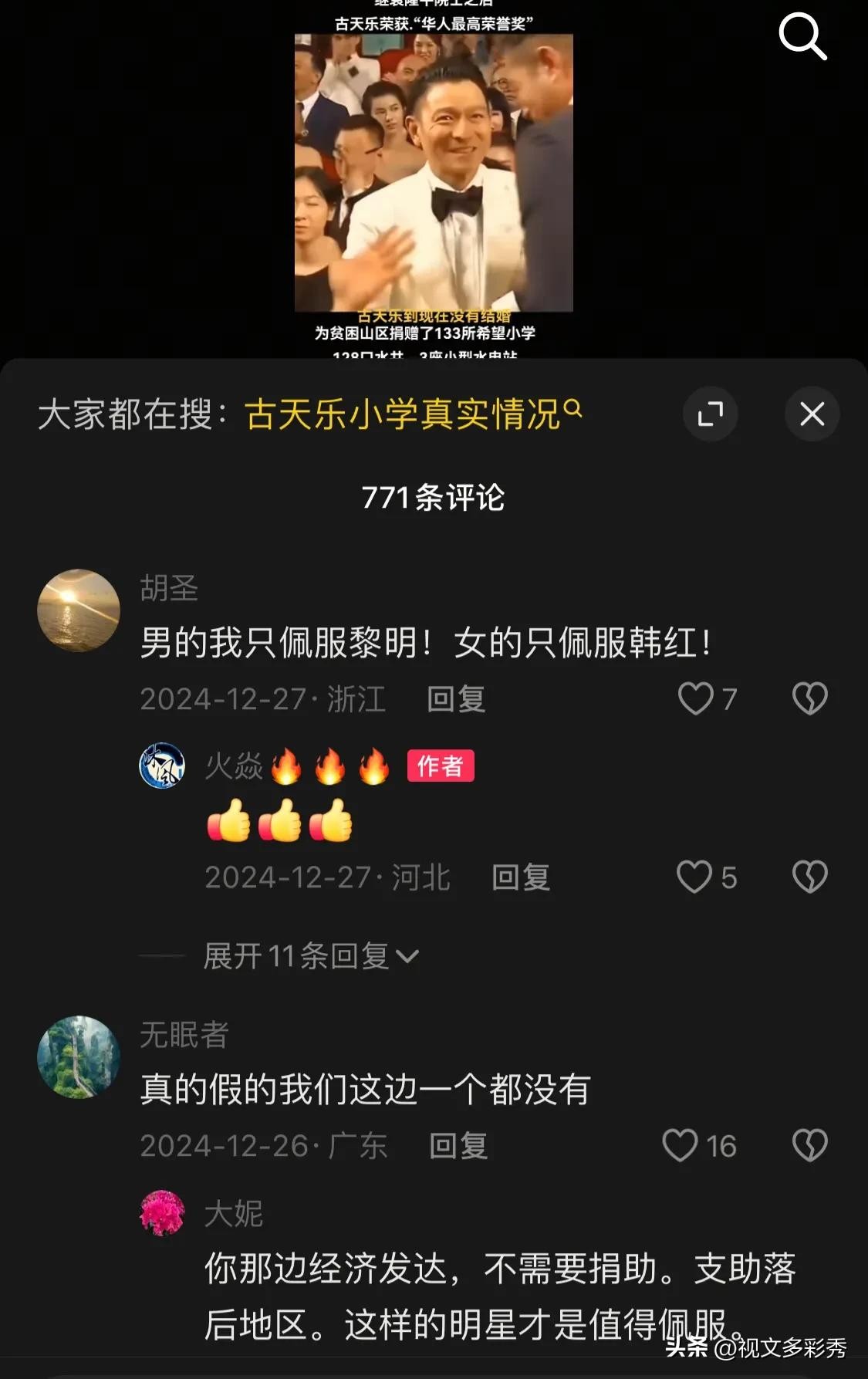The image size is (868, 1379).
Task: Reply to the author 火焱's comment
Action: point(521,877)
